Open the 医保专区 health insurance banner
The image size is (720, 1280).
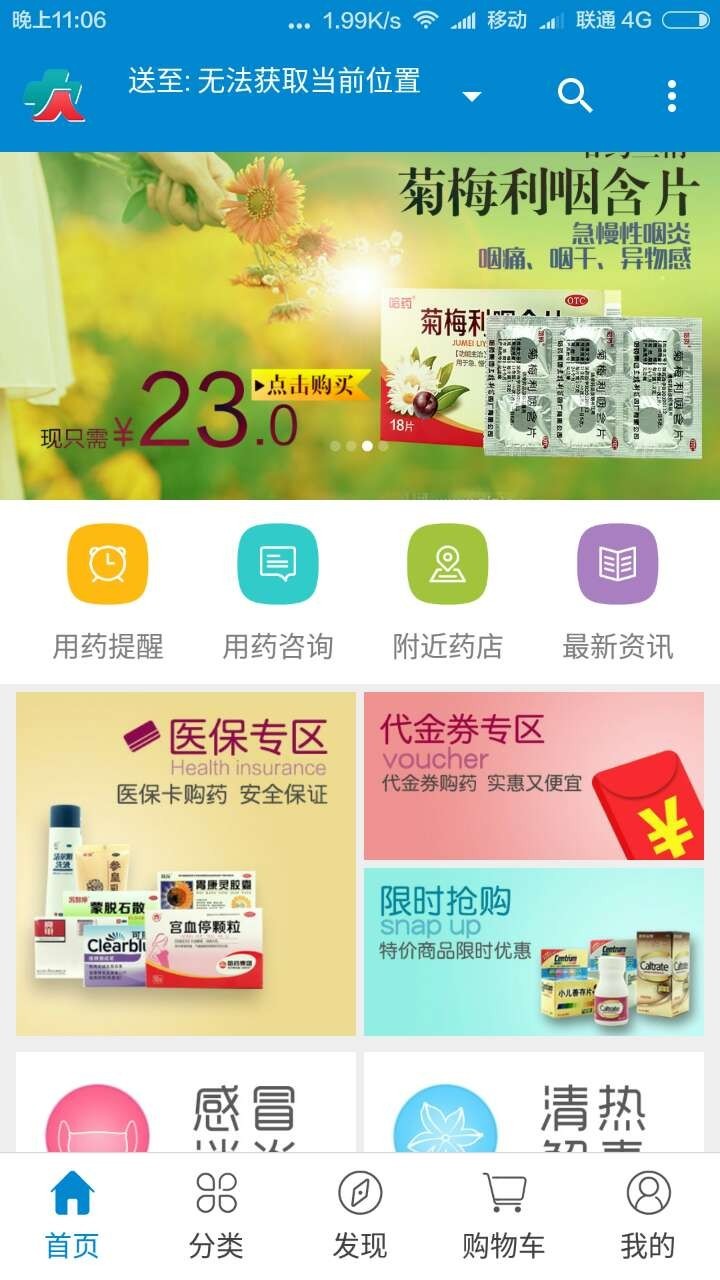pyautogui.click(x=184, y=860)
